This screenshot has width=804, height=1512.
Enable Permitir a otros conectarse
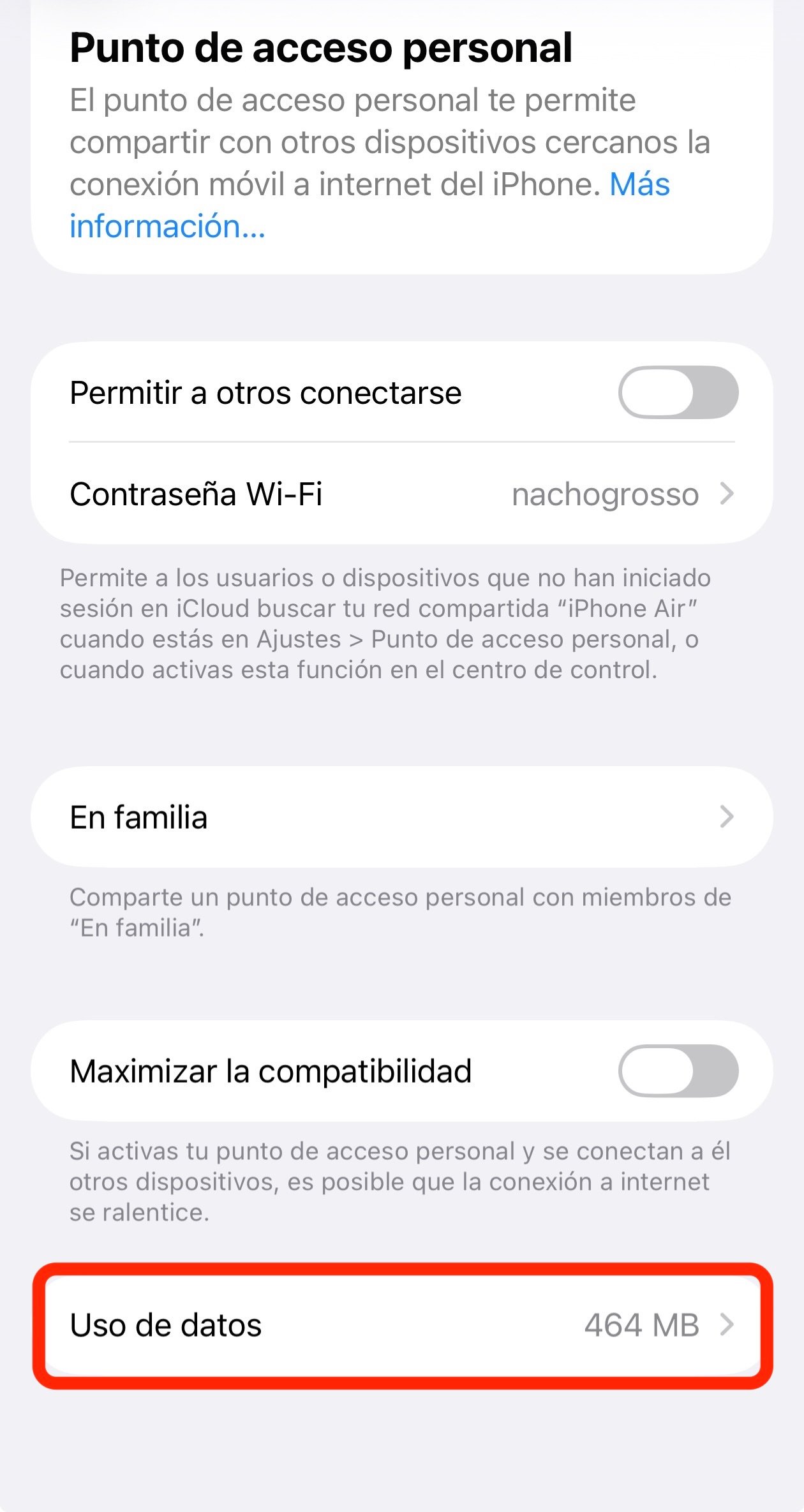[678, 392]
